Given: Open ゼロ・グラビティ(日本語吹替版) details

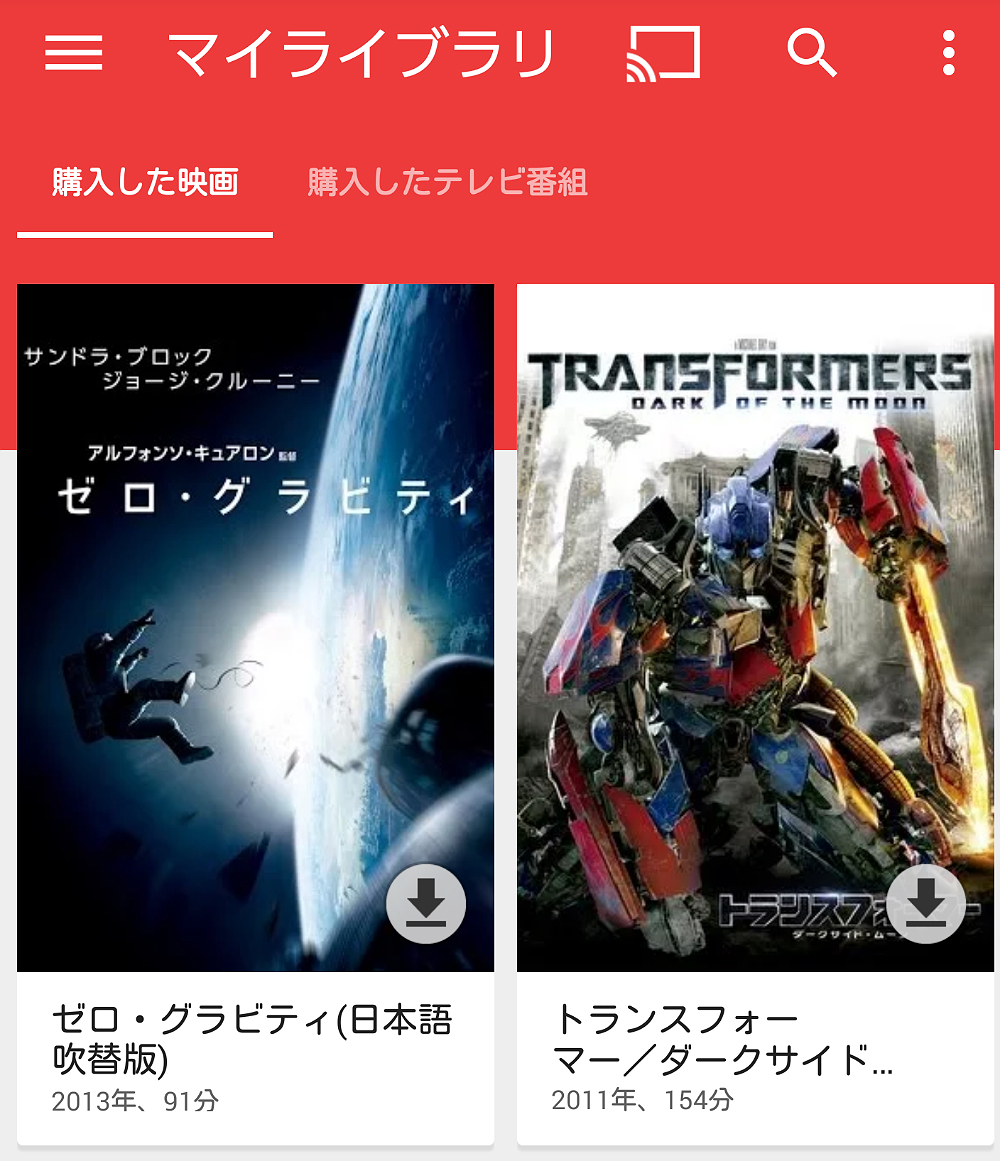Looking at the screenshot, I should point(253,1040).
